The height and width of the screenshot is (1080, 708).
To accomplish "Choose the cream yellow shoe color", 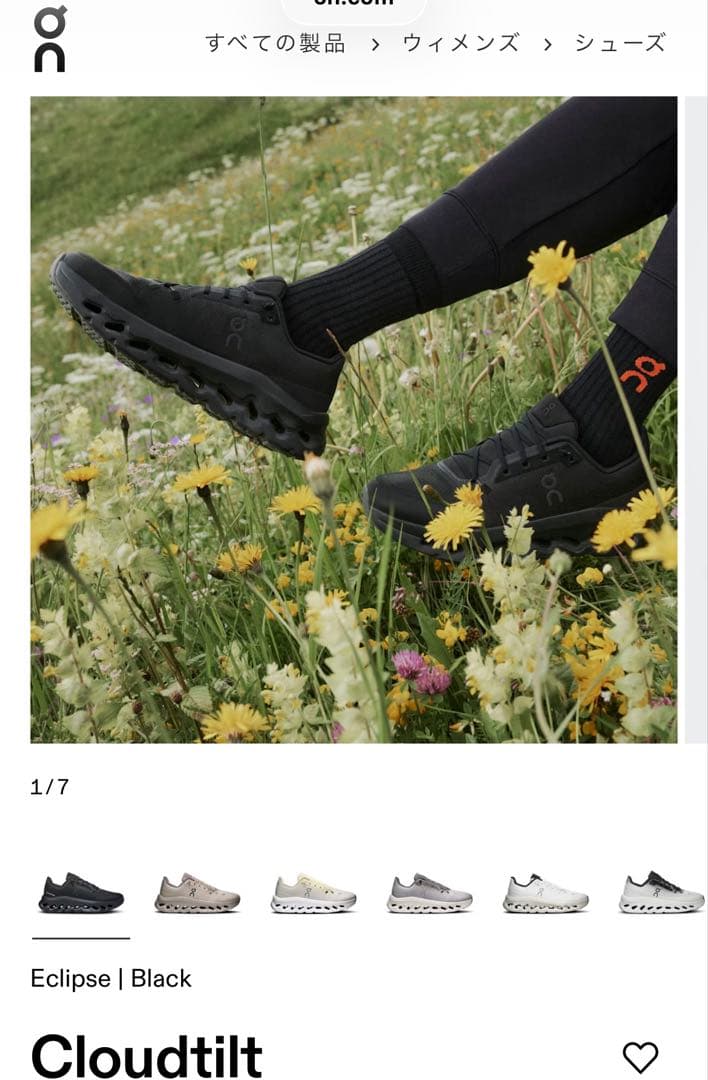I will 313,892.
